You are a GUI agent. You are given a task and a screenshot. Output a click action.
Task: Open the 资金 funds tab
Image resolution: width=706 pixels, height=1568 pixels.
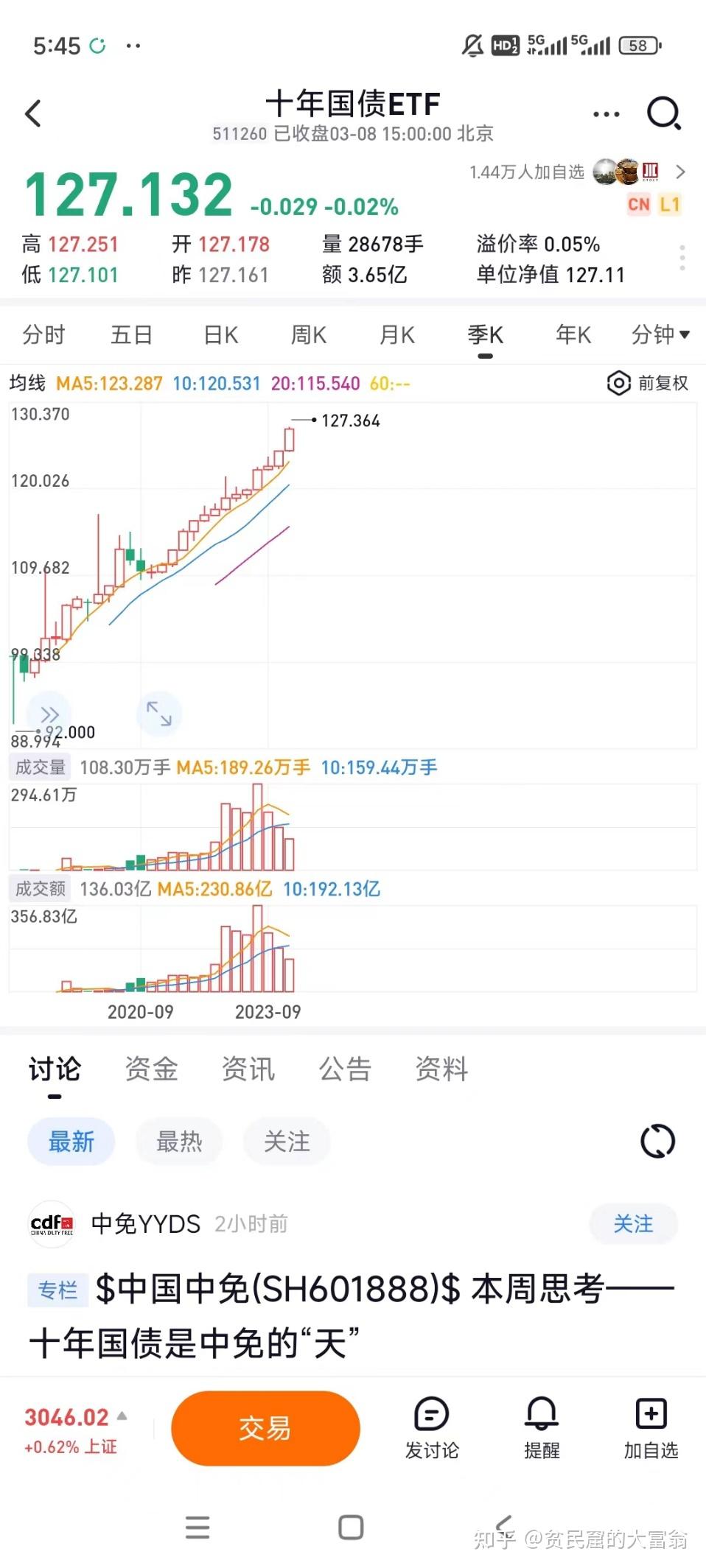tap(152, 1069)
